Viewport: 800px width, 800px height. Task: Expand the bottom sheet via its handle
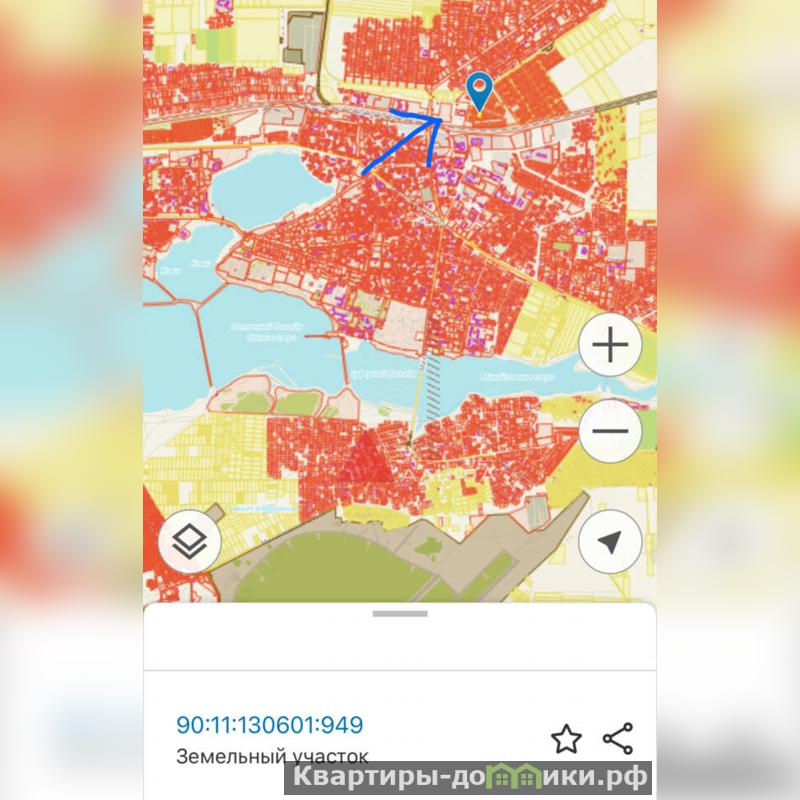pos(400,613)
